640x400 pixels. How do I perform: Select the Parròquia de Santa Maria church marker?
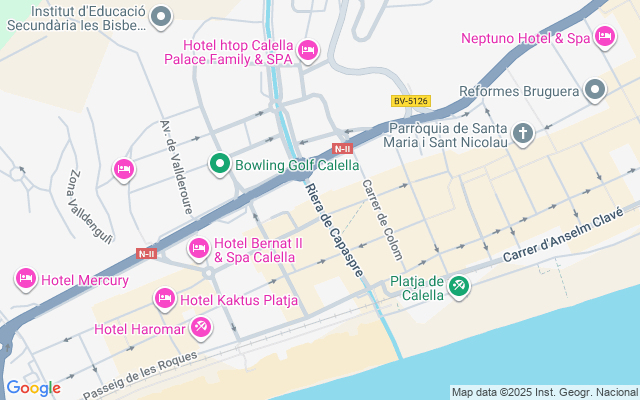coord(523,133)
